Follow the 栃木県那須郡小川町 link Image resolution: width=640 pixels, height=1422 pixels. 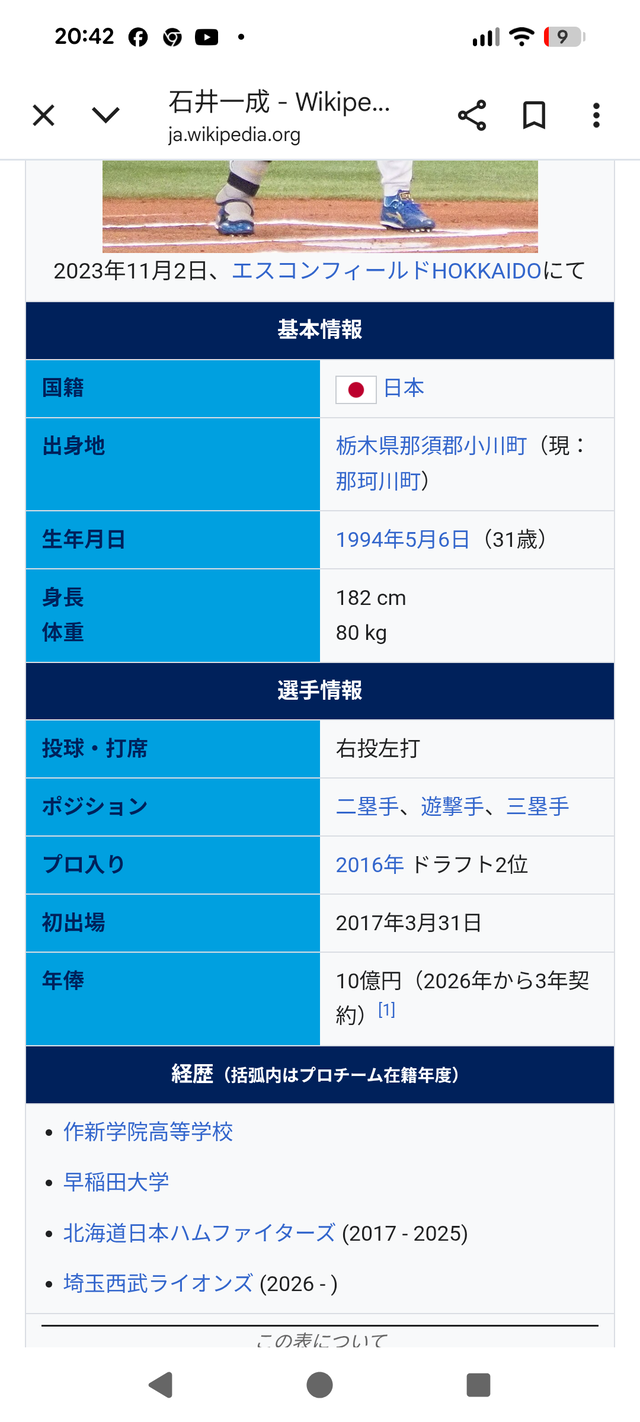coord(431,446)
